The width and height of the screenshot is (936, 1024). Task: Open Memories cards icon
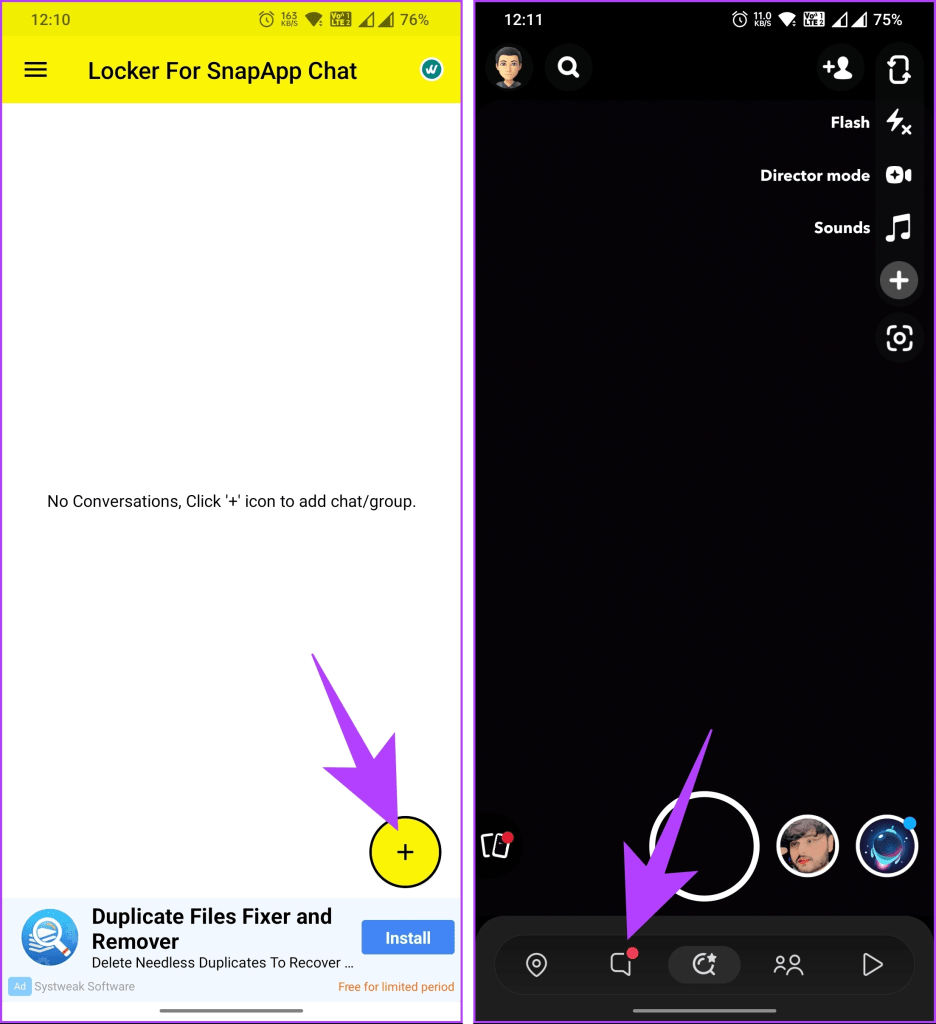(497, 845)
